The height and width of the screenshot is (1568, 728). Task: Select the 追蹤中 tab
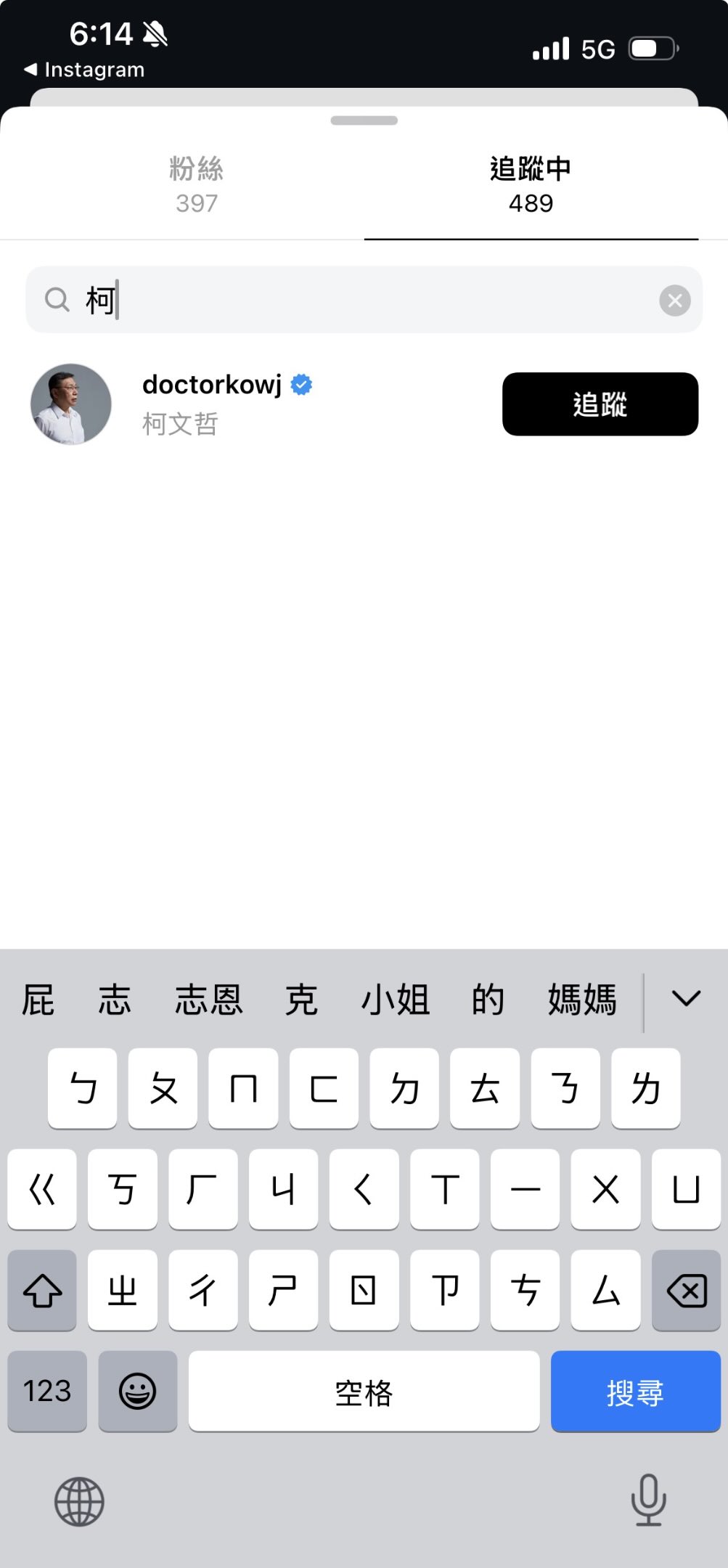[531, 185]
